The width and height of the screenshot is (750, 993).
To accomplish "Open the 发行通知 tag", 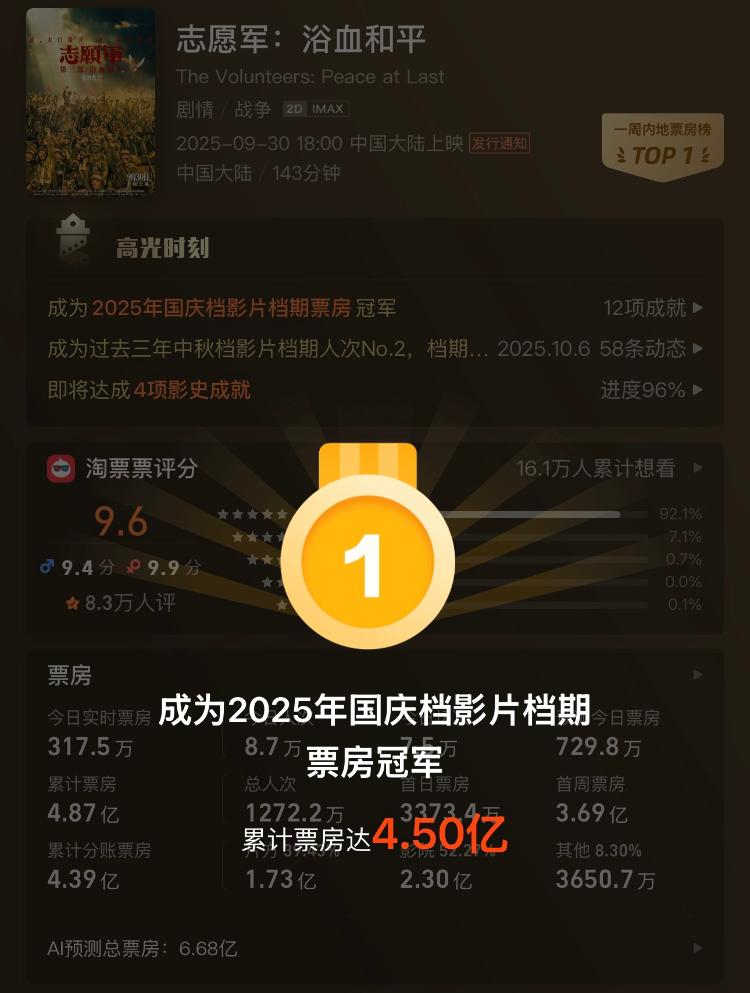I will click(499, 143).
